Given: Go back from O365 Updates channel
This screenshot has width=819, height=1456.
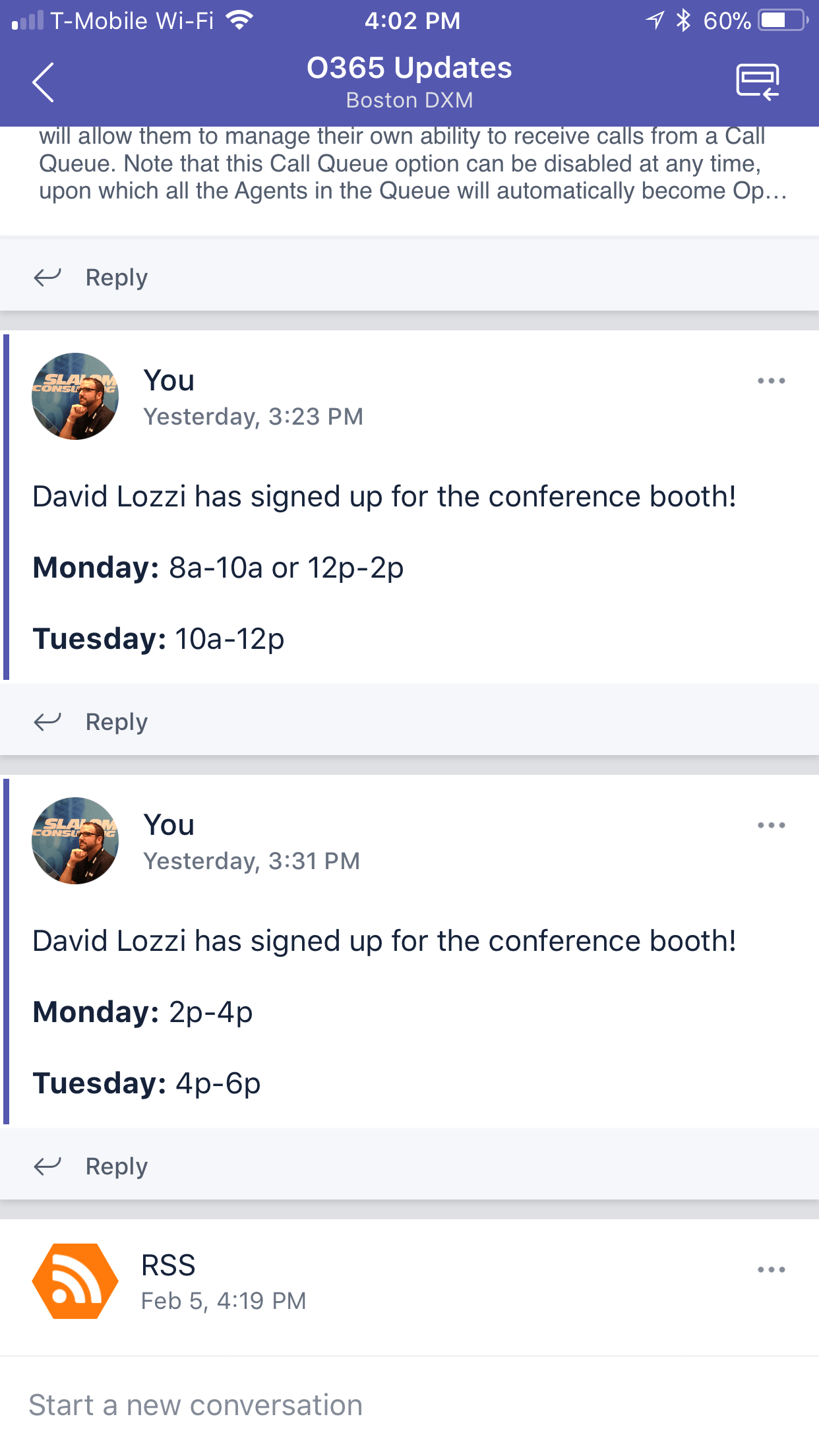Looking at the screenshot, I should tap(44, 82).
